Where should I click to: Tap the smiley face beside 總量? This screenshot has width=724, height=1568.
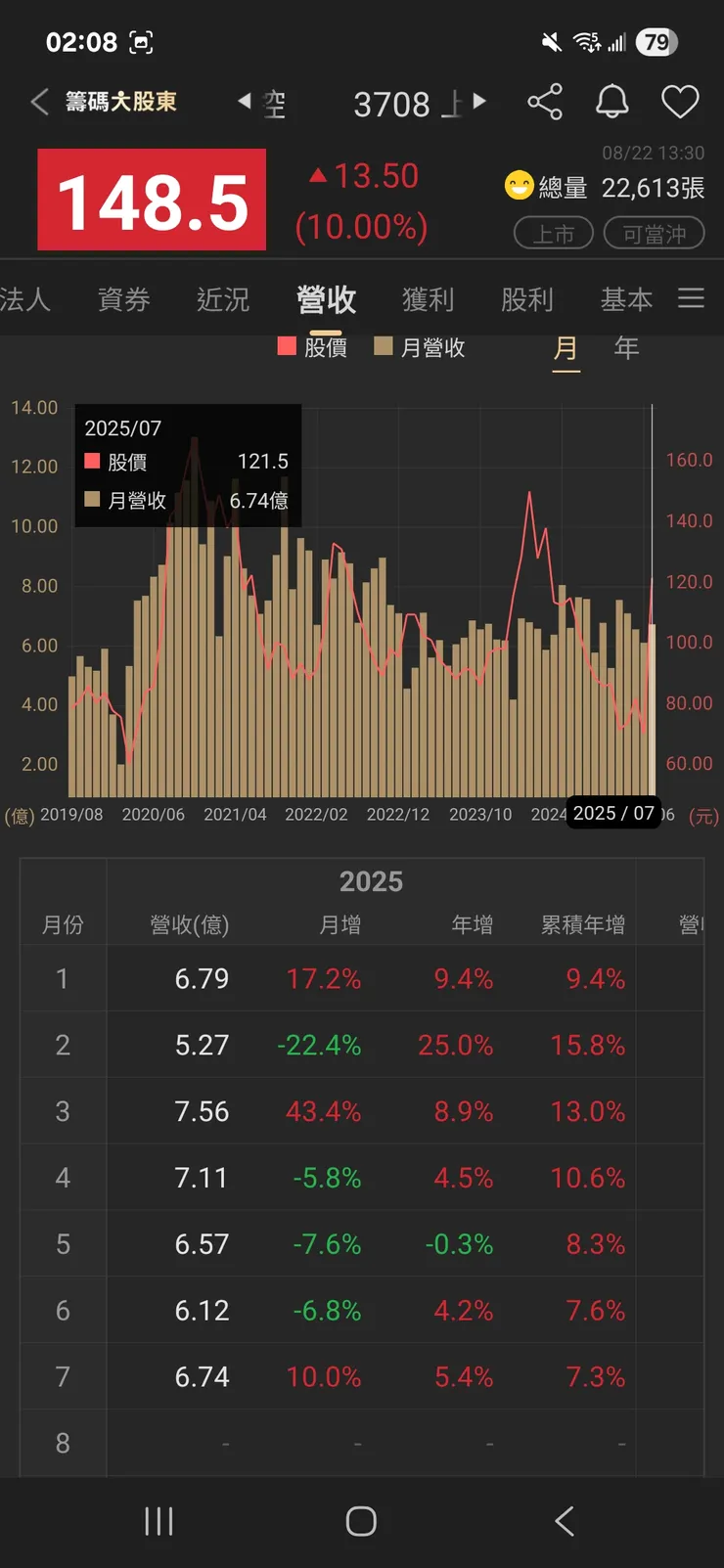pyautogui.click(x=519, y=182)
